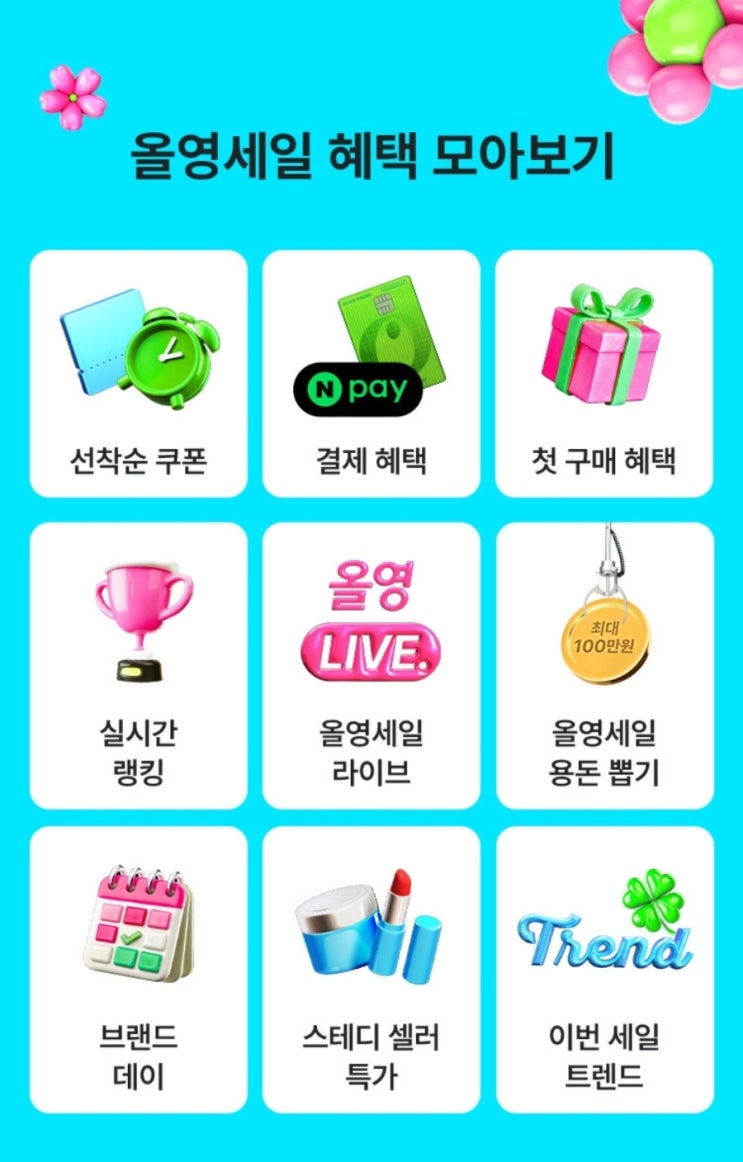Open the 이번 세일 트렌드 tile
743x1162 pixels.
pyautogui.click(x=604, y=969)
